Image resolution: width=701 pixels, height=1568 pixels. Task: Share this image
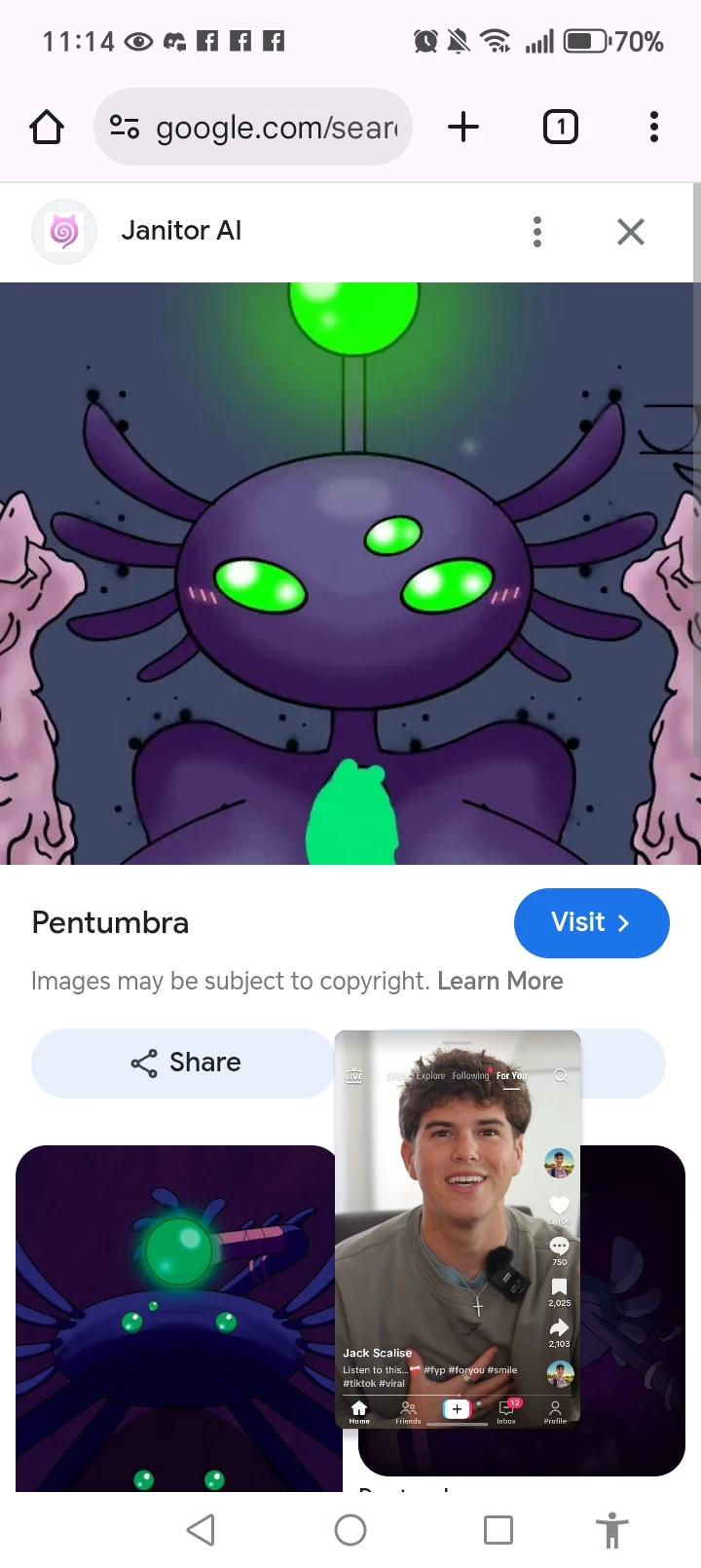coord(185,1063)
